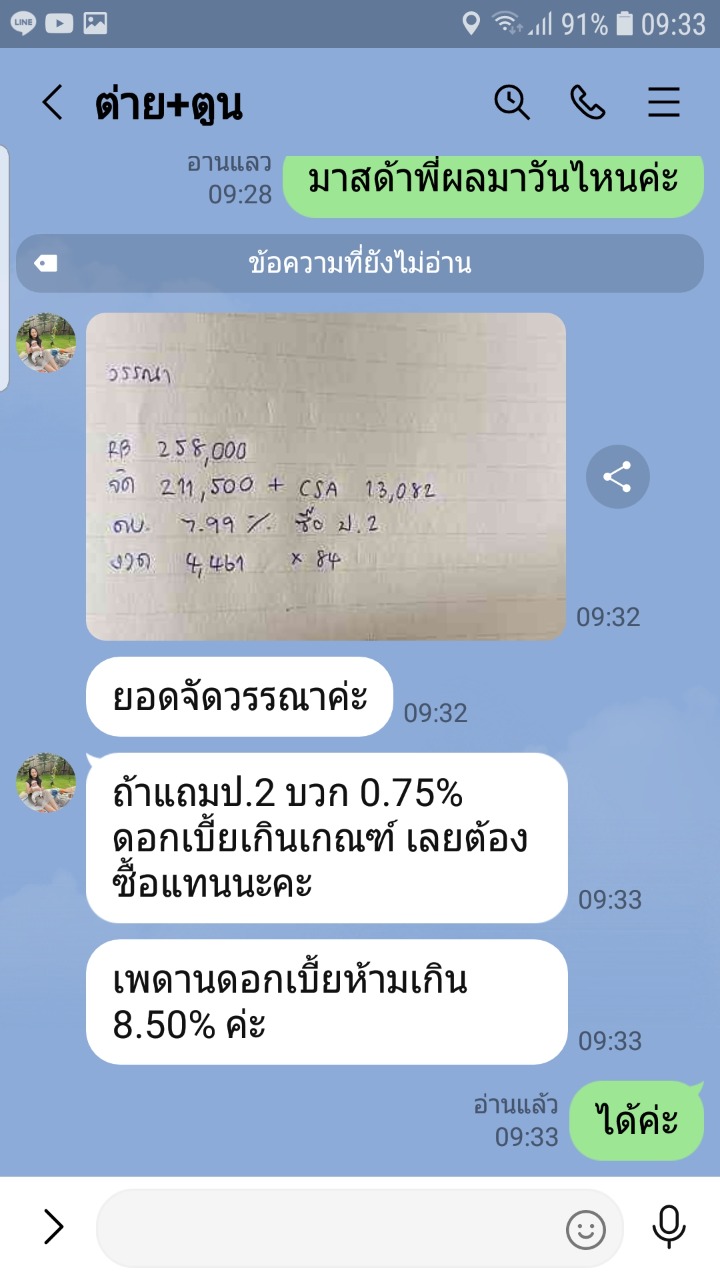Record a voice message
This screenshot has width=720, height=1280.
[x=668, y=1227]
